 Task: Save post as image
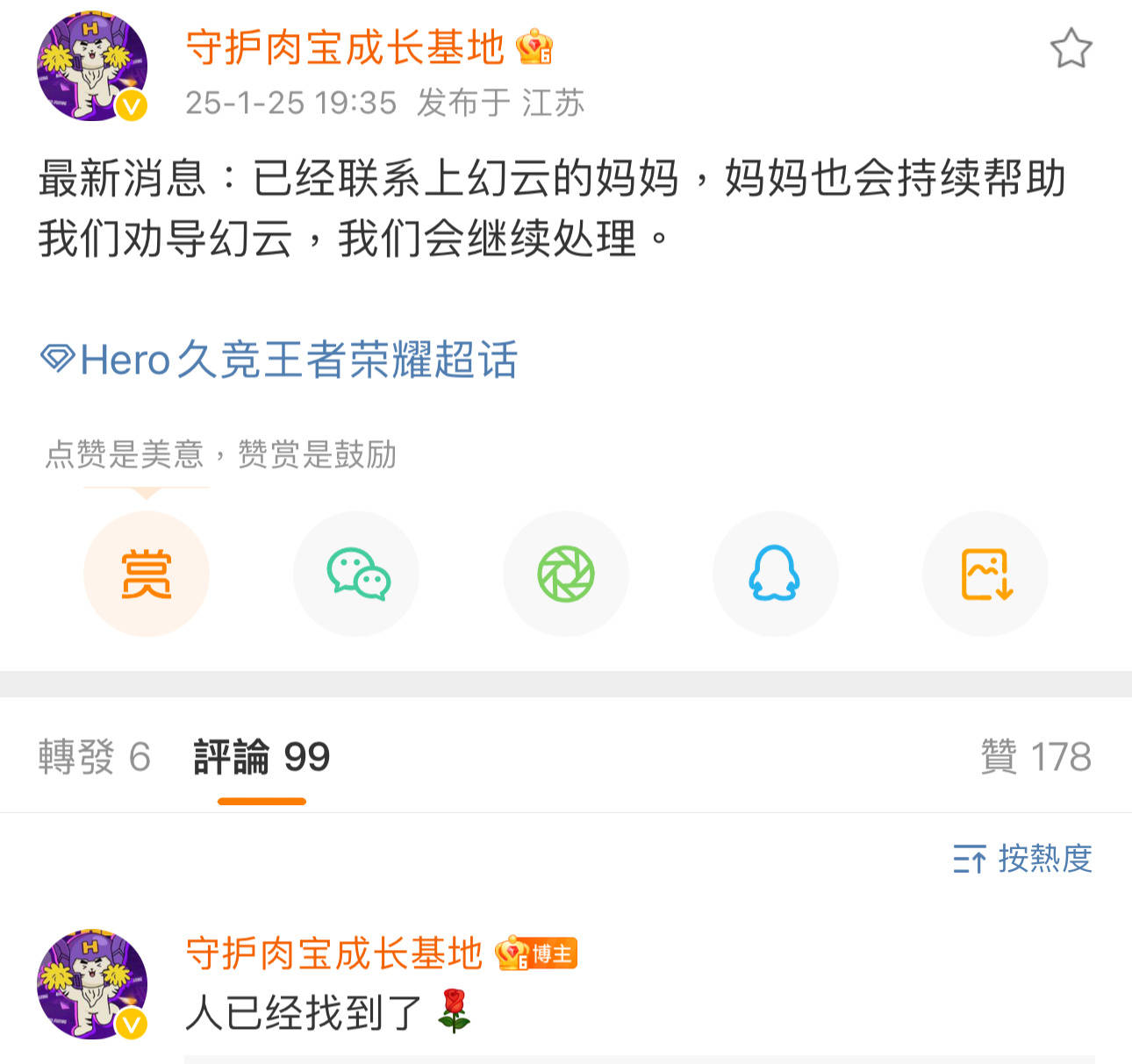985,574
